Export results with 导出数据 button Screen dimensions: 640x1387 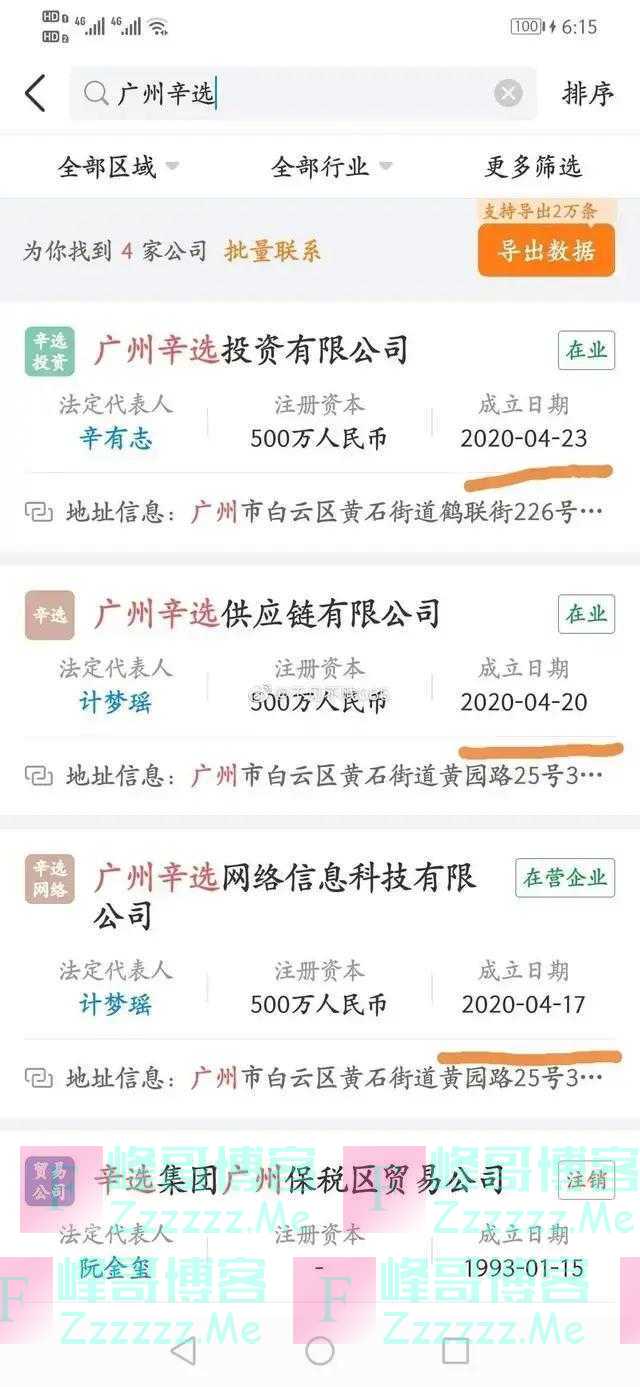545,250
